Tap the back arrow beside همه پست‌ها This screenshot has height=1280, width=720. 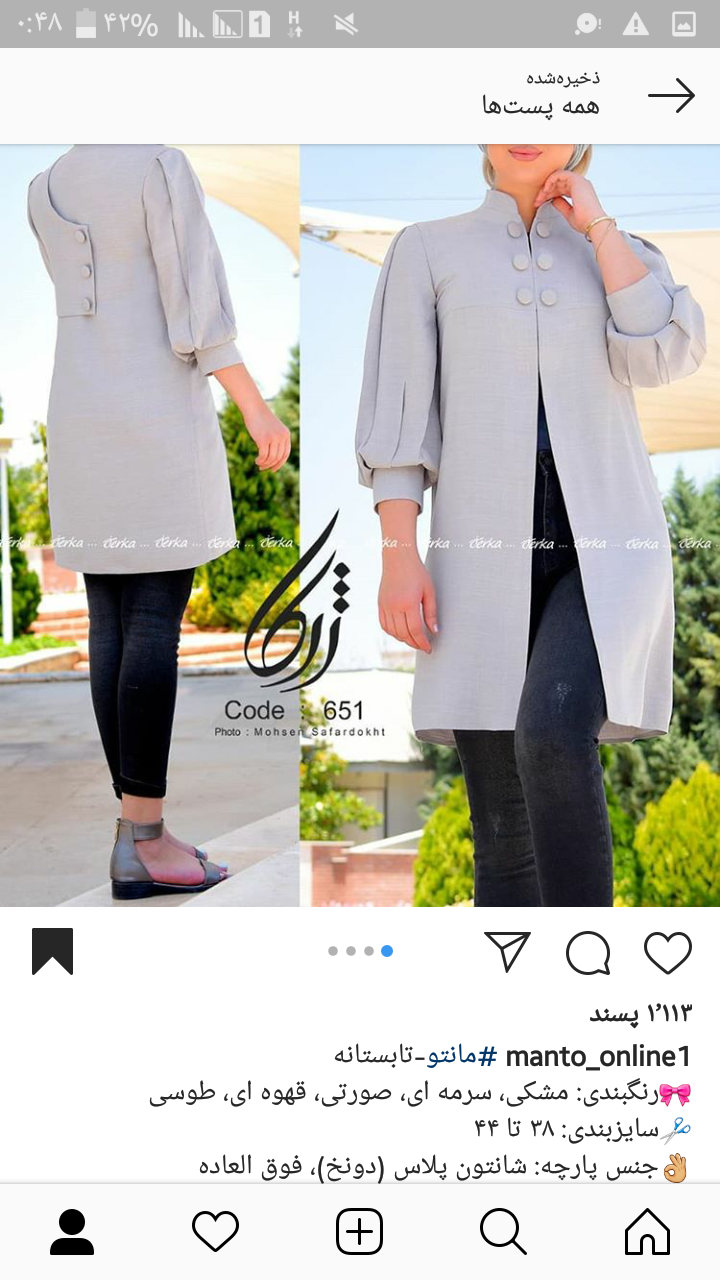[x=671, y=96]
